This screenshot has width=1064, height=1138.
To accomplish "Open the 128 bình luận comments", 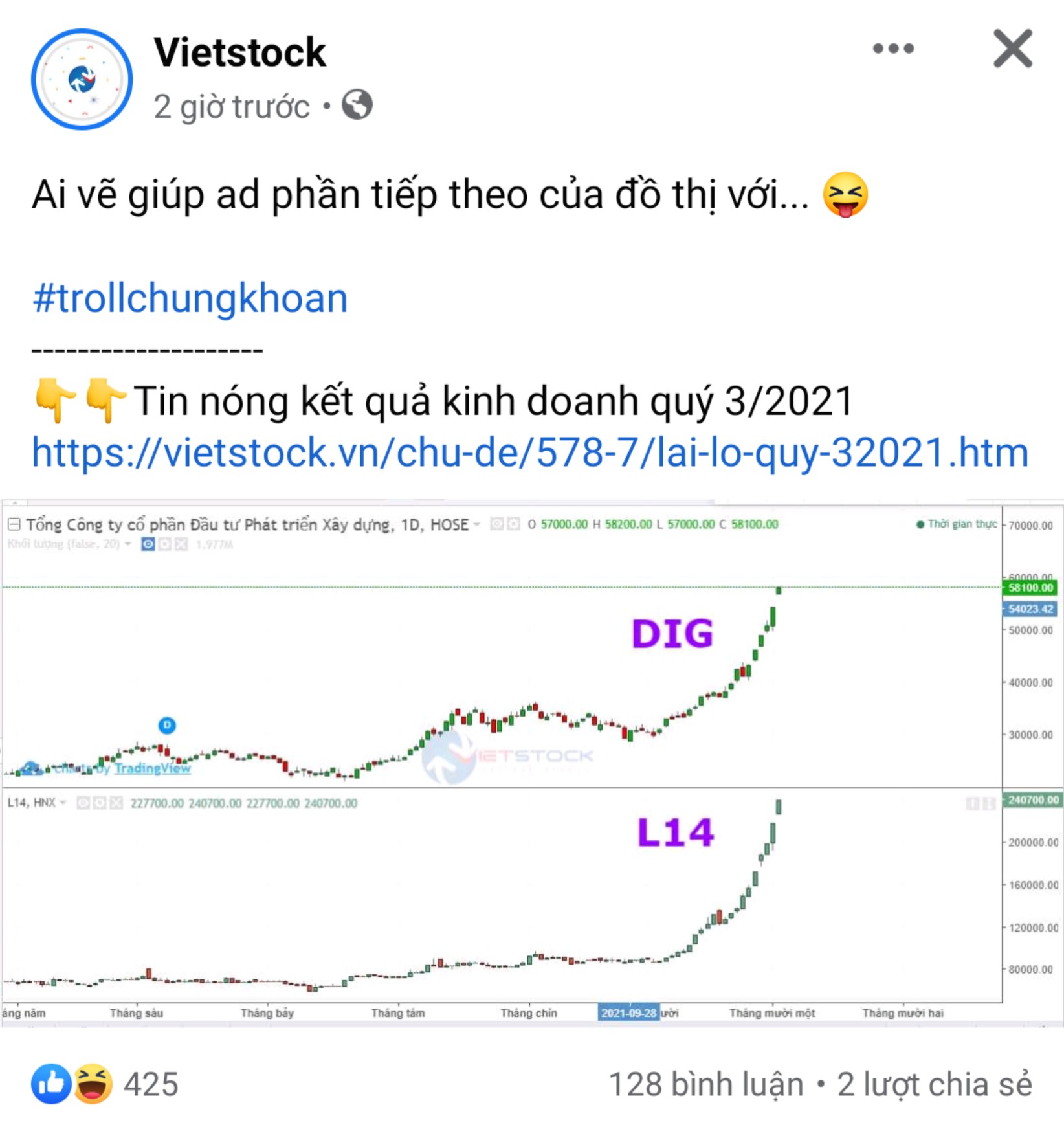I will click(x=705, y=1084).
